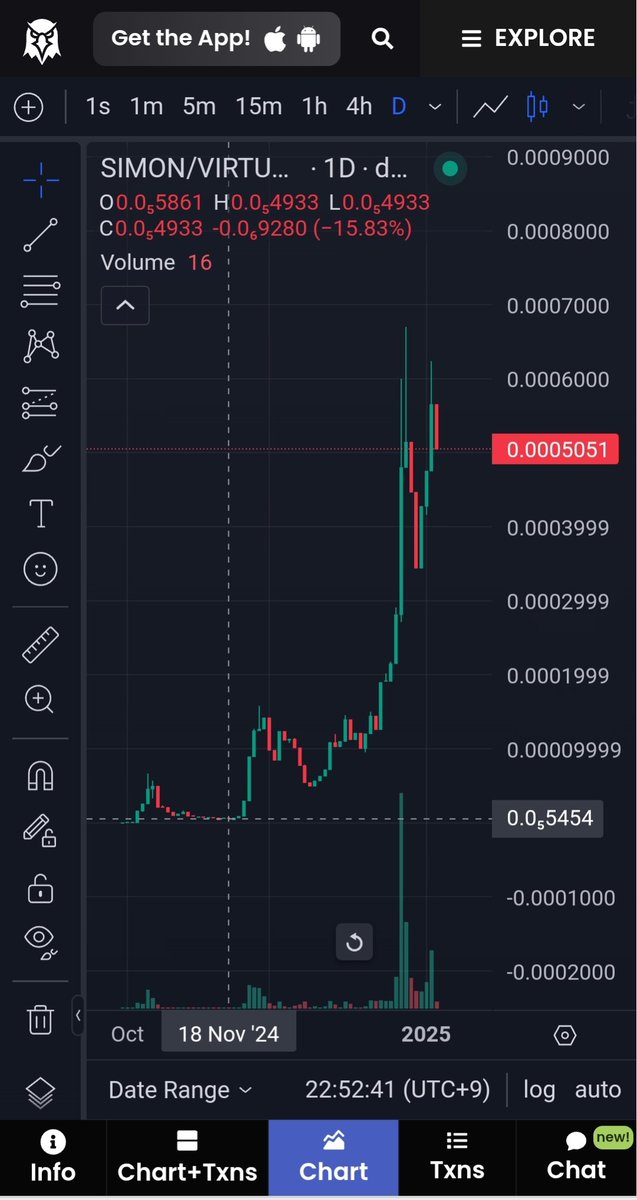Select the 4h timeframe
This screenshot has width=637, height=1200.
tap(358, 106)
